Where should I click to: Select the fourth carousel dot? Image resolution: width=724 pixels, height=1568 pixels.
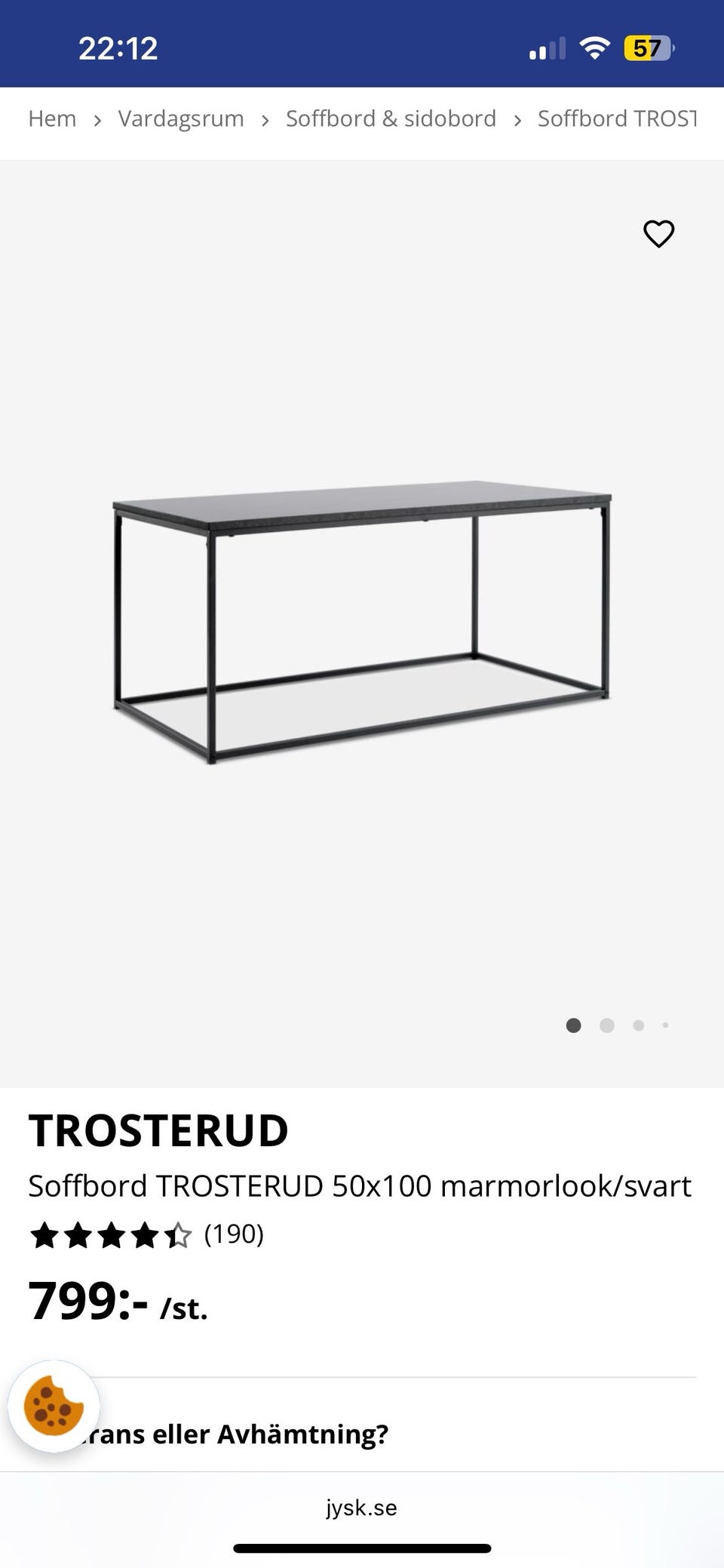pos(665,1025)
